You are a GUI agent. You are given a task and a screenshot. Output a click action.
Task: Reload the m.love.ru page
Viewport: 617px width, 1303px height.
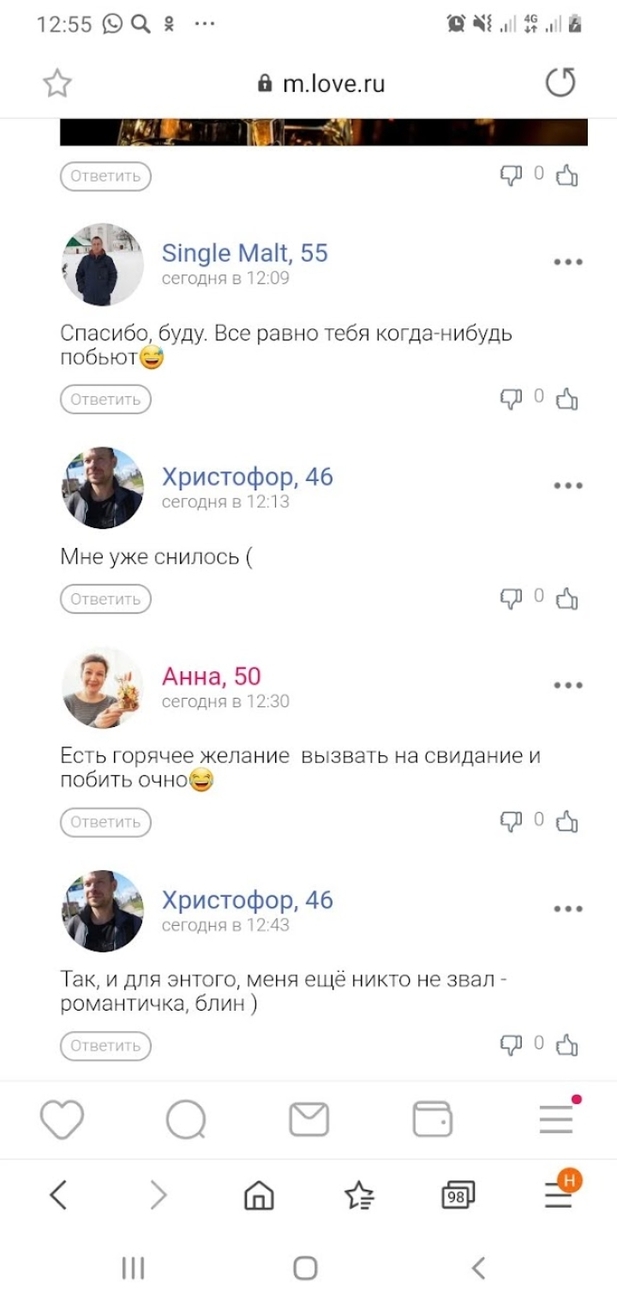click(560, 83)
